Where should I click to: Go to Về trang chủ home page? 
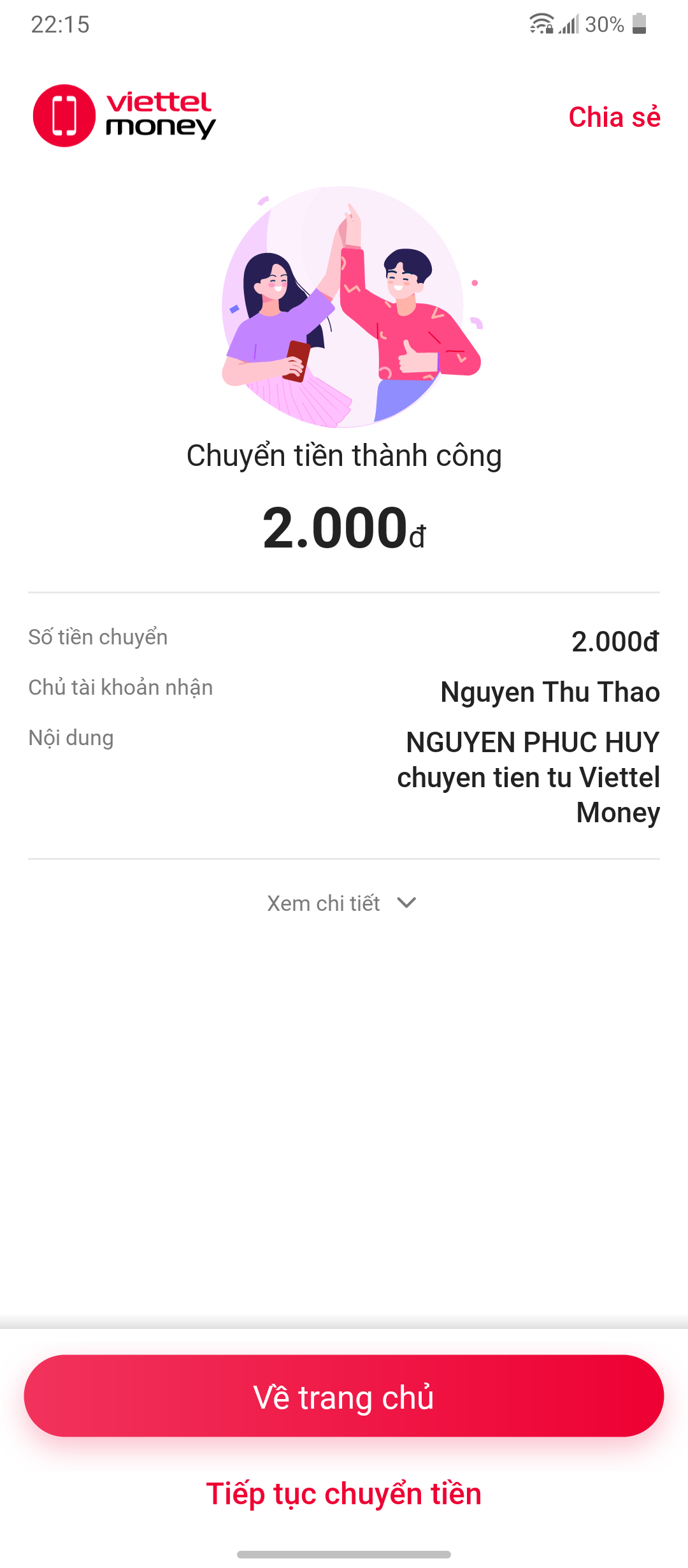[344, 1396]
